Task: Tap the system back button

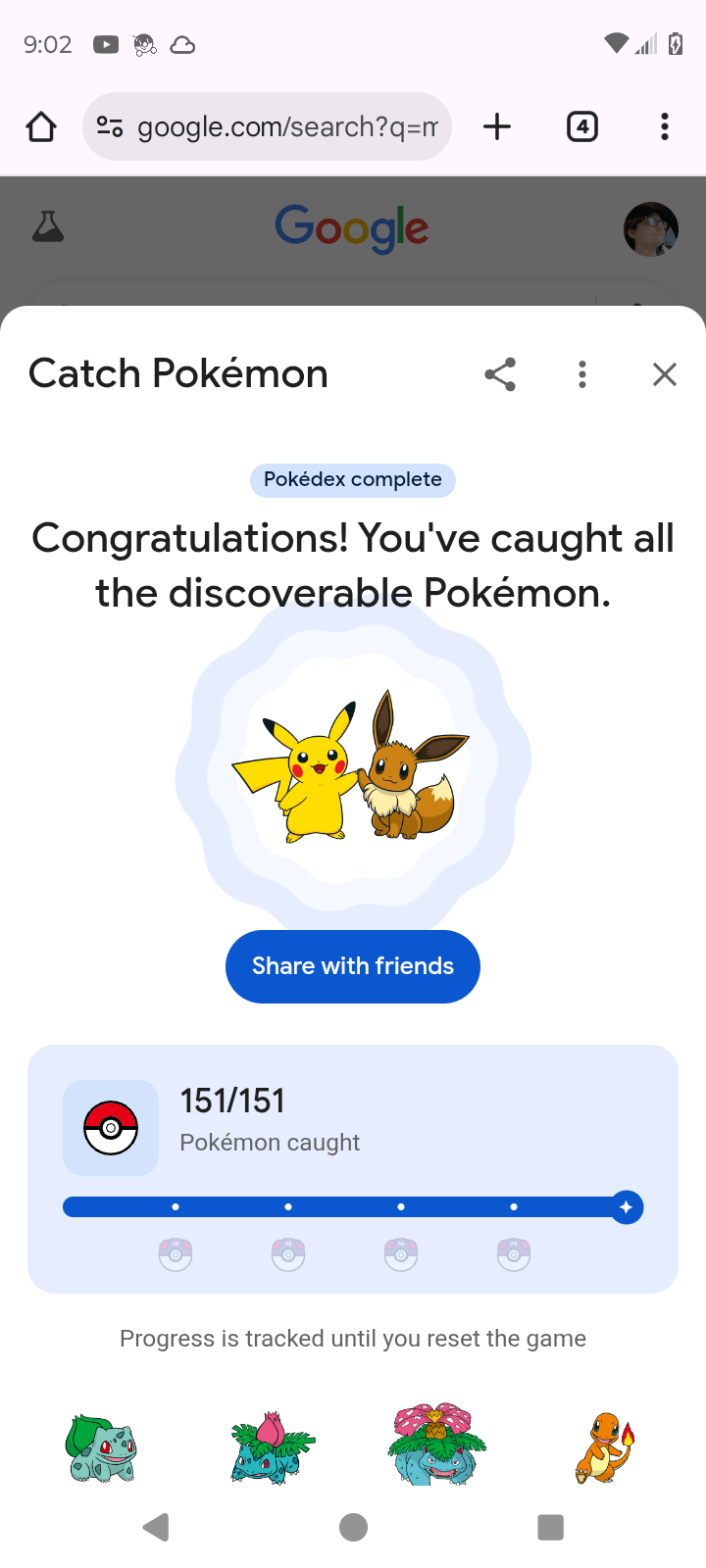Action: pyautogui.click(x=156, y=1527)
